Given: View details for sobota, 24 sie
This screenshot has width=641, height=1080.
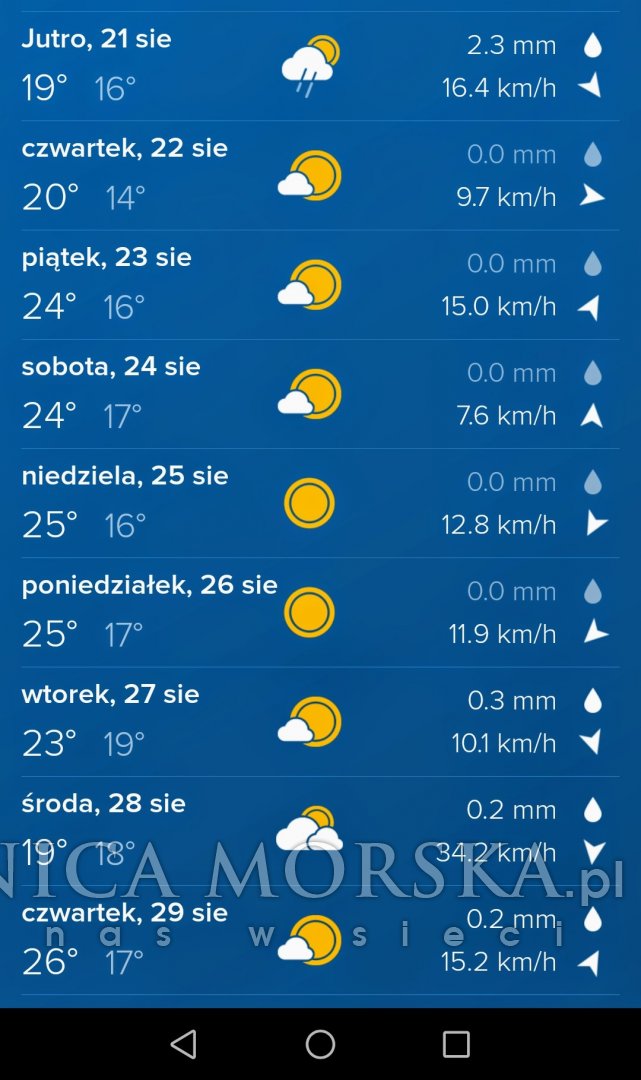Looking at the screenshot, I should [x=320, y=394].
